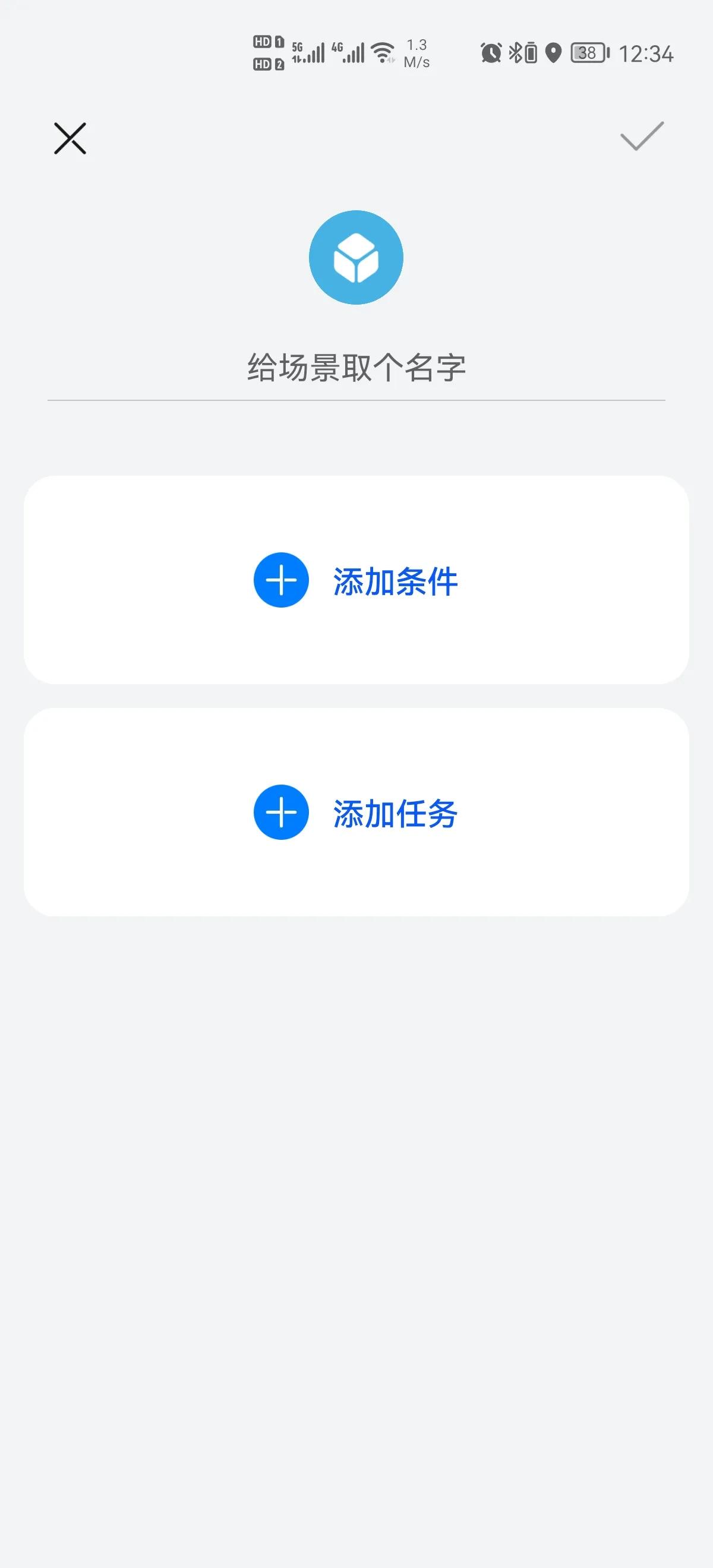This screenshot has width=713, height=1568.
Task: Tap the checkmark to save the scene
Action: coord(642,137)
